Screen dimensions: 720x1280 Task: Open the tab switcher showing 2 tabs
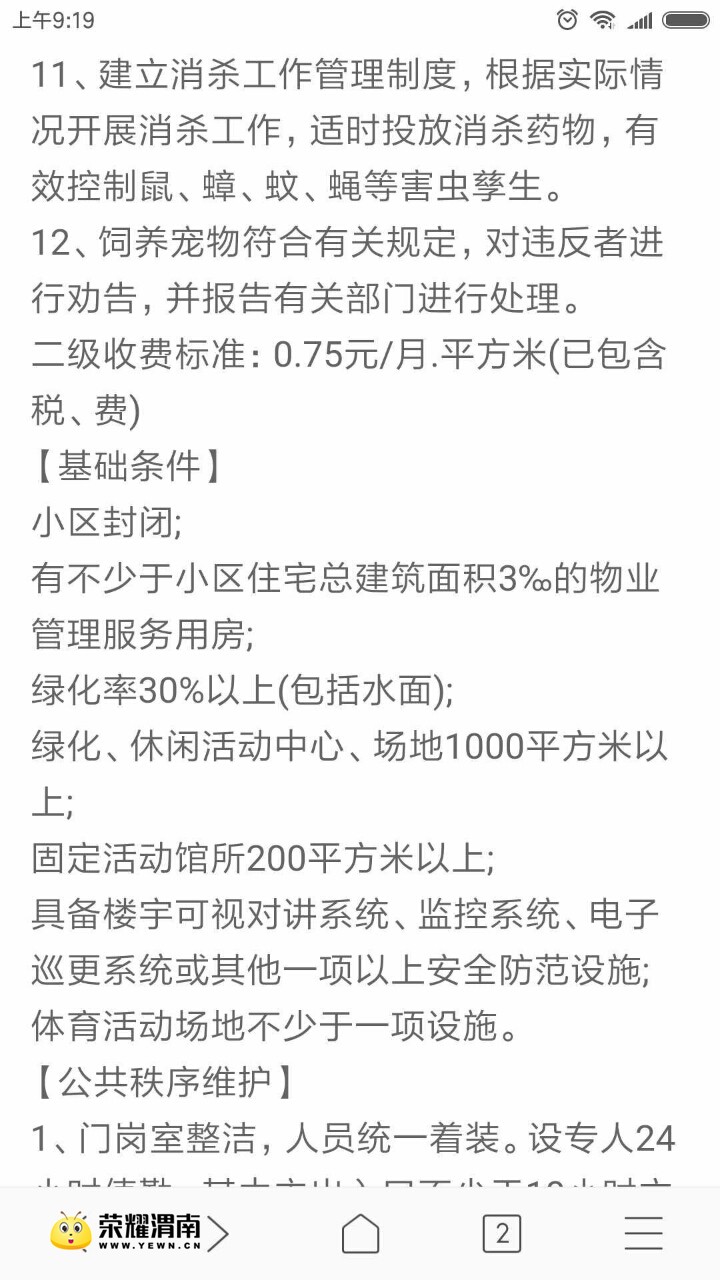(502, 1234)
